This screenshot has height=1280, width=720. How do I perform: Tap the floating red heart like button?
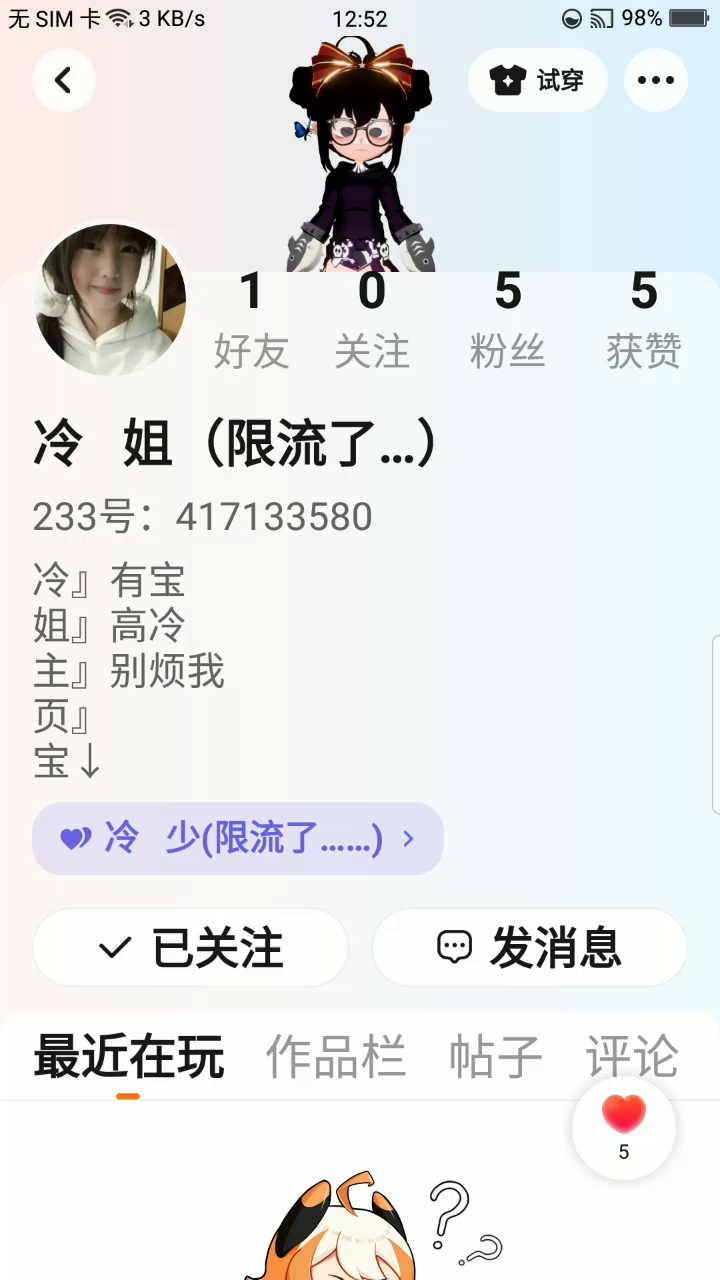tap(624, 1127)
